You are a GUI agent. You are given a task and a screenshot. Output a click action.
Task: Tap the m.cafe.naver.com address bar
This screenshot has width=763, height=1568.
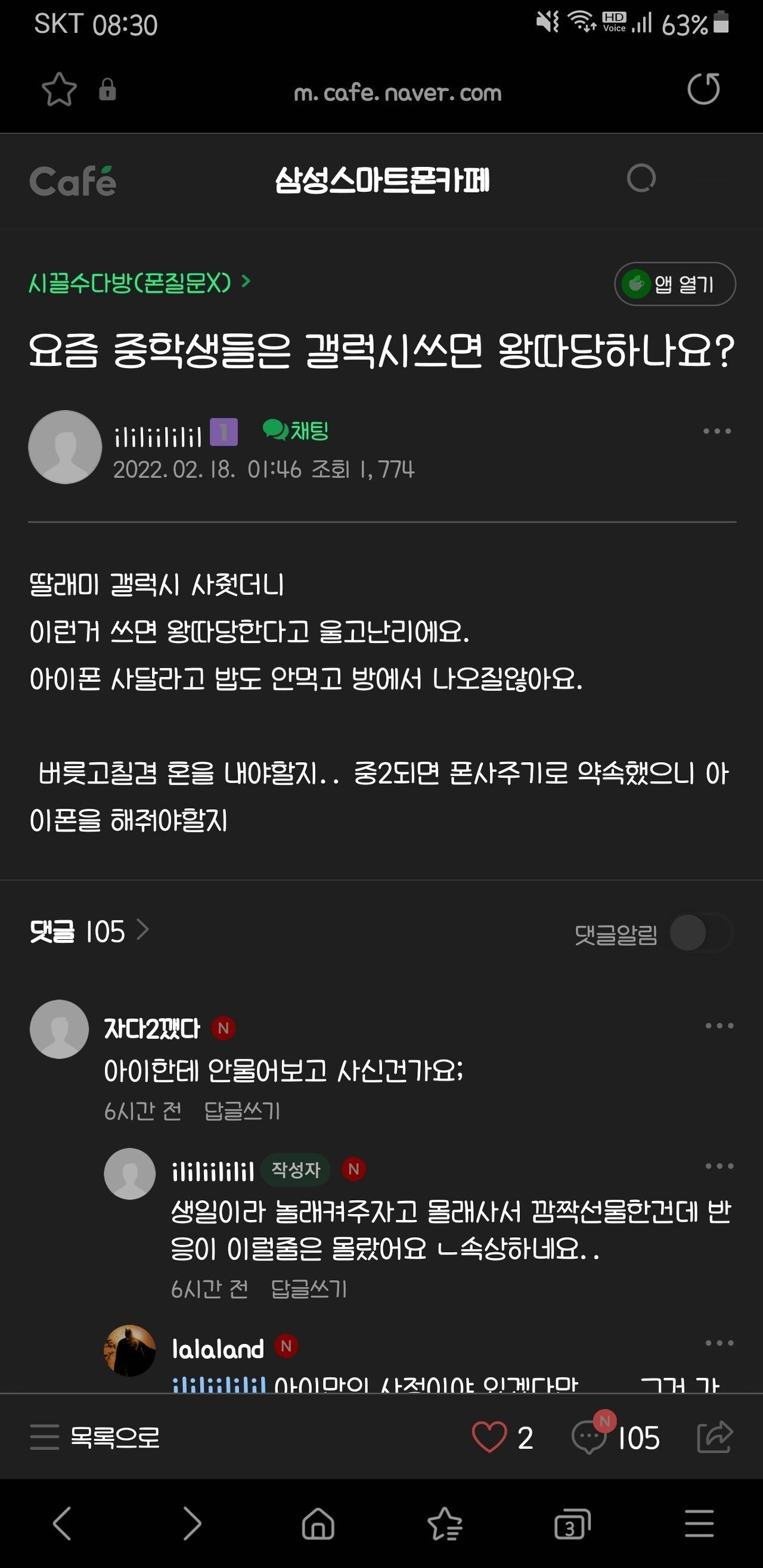click(x=397, y=92)
